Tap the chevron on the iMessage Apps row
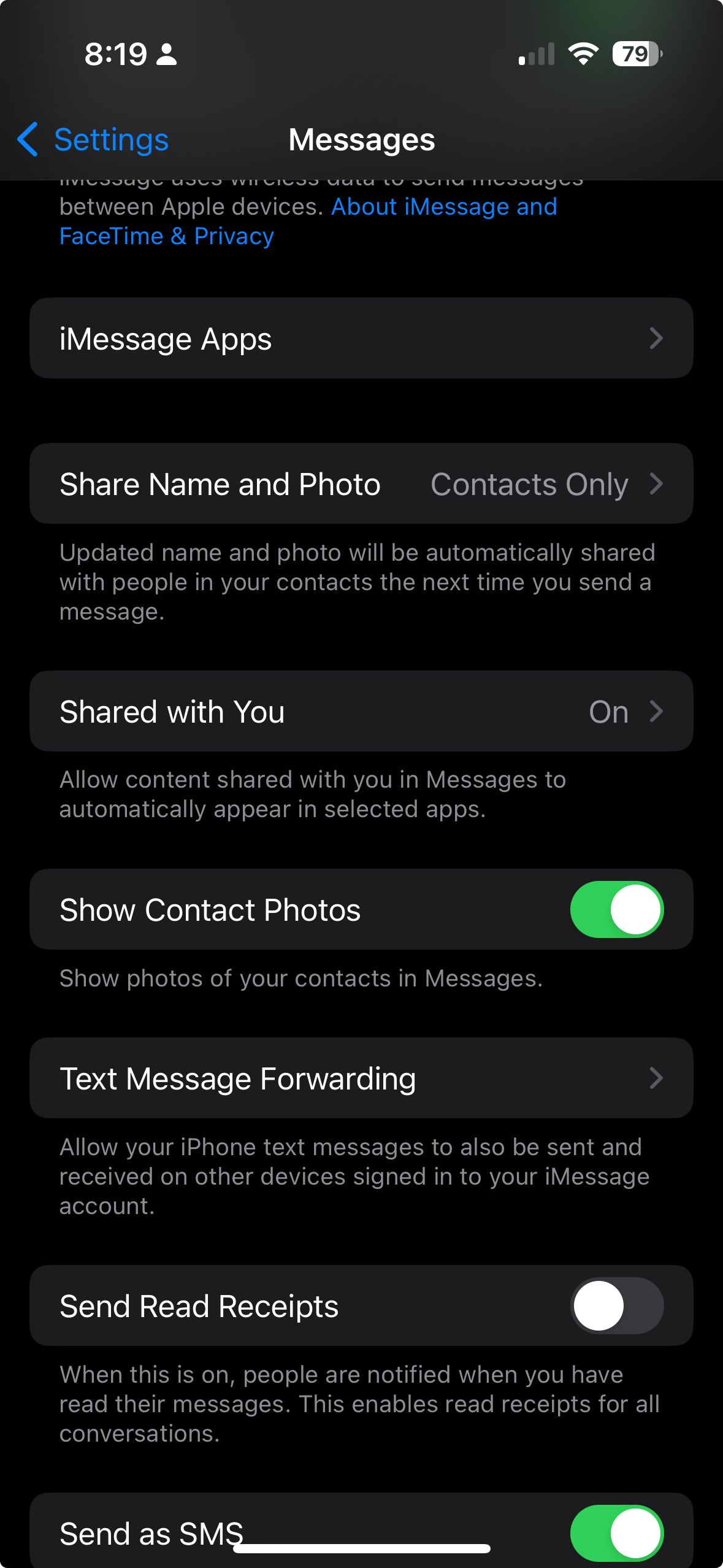 (656, 339)
